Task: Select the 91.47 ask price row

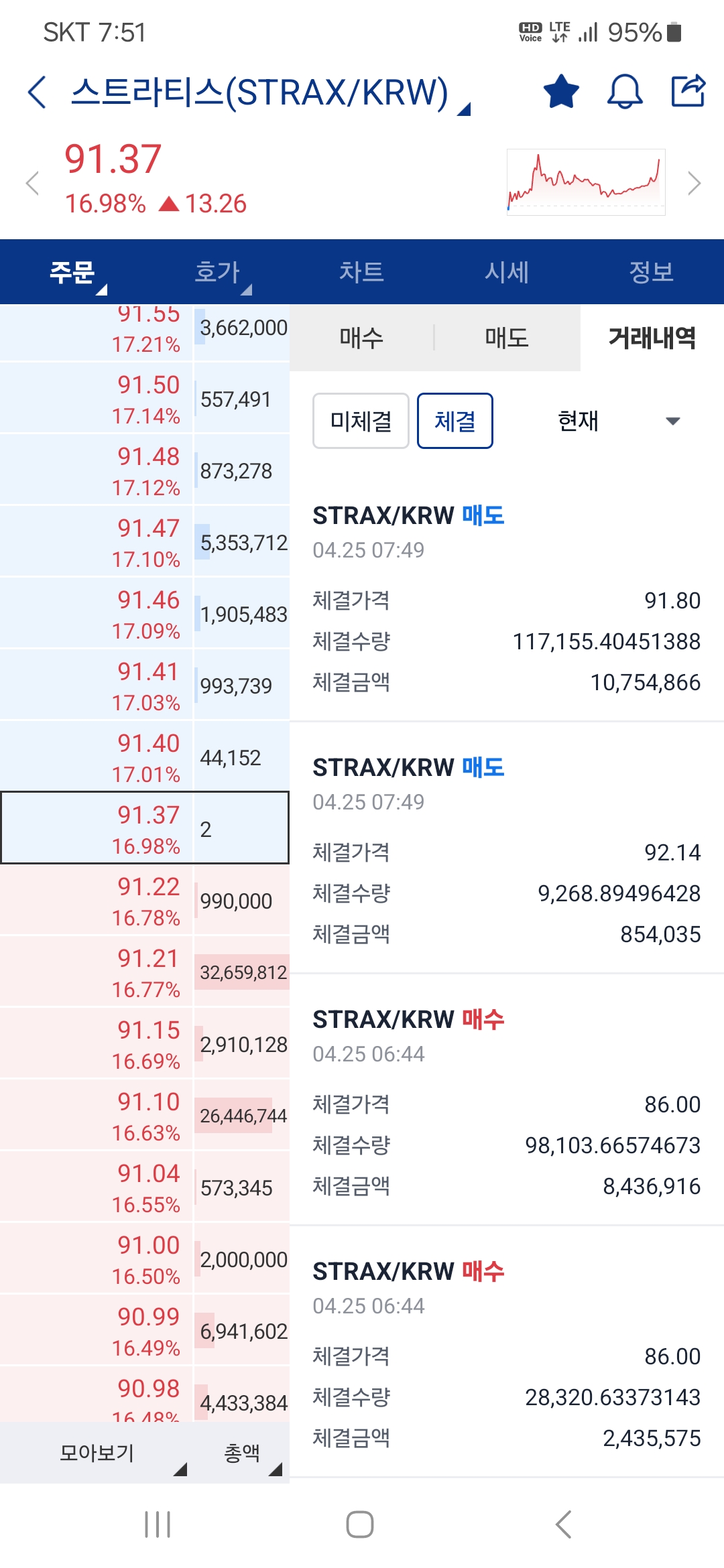Action: pyautogui.click(x=145, y=542)
